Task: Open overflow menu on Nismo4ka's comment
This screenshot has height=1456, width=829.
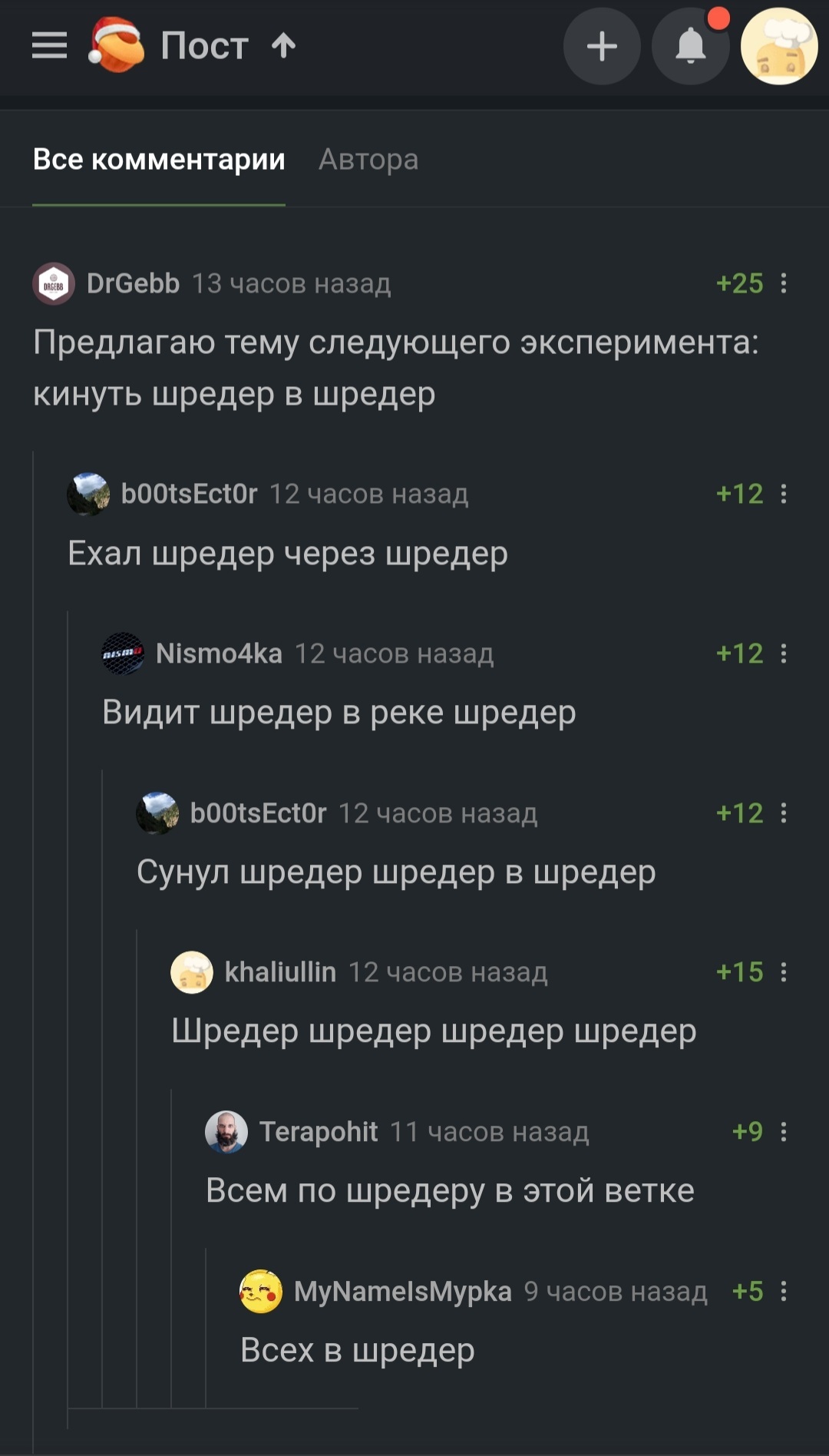Action: [784, 654]
